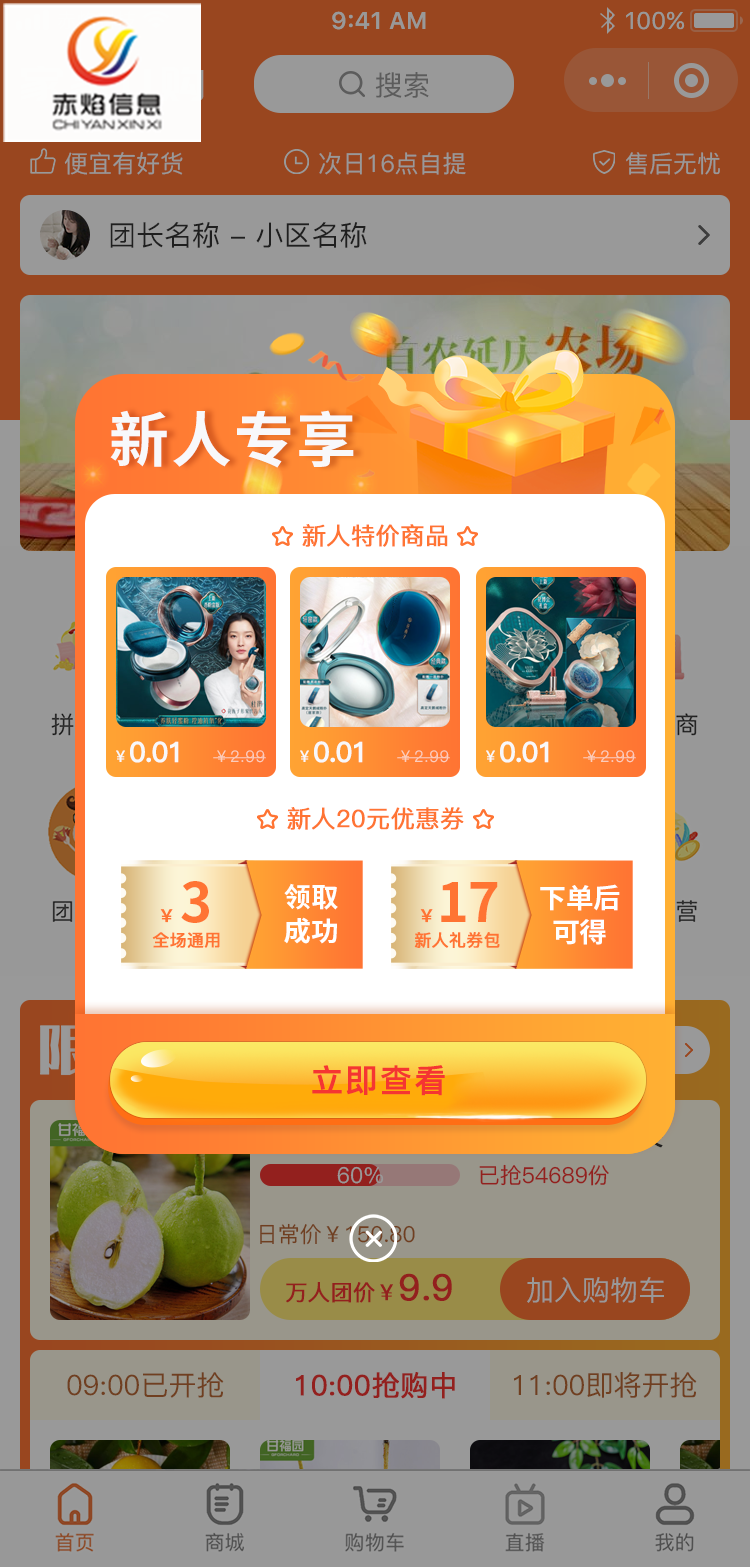Switch to the 购物车 tab

(x=374, y=1517)
